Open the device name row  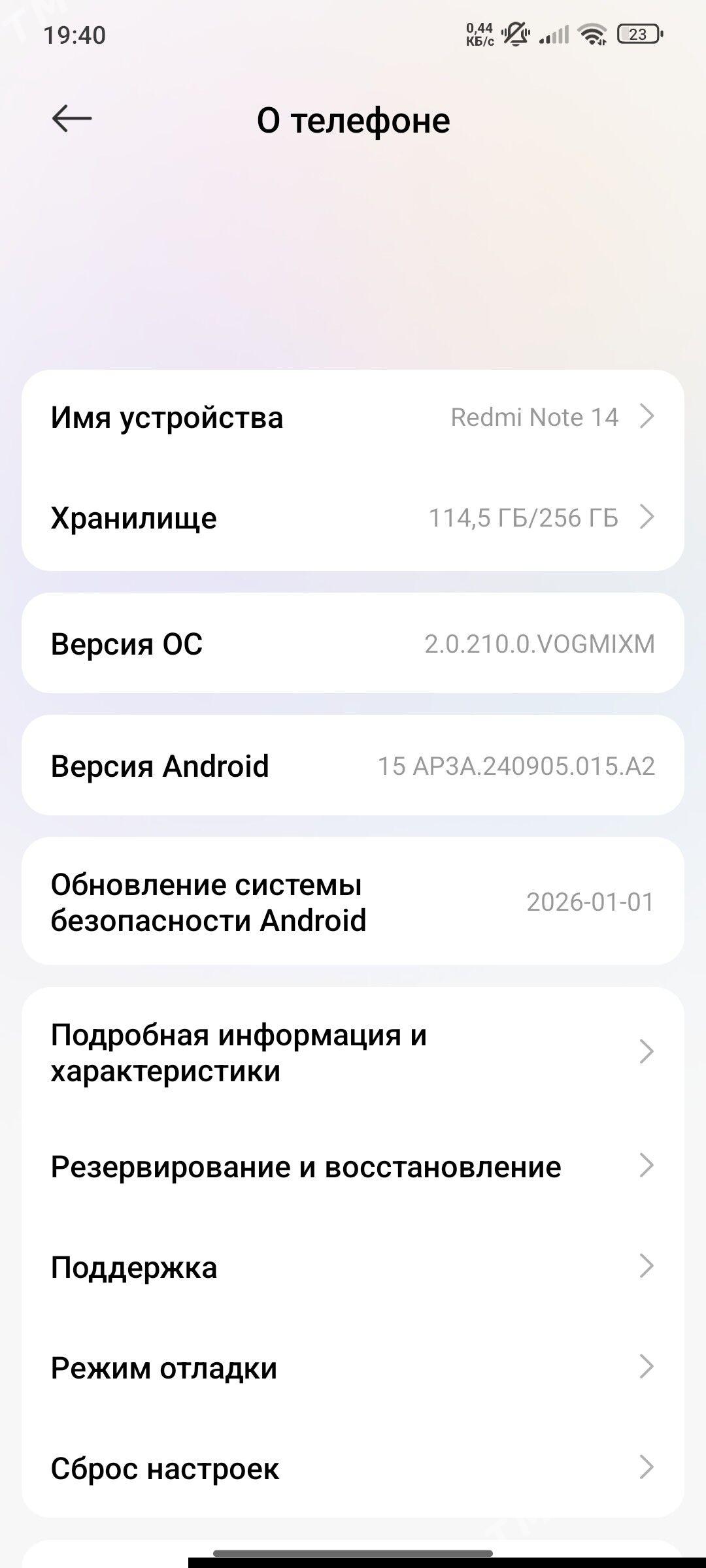coord(353,417)
